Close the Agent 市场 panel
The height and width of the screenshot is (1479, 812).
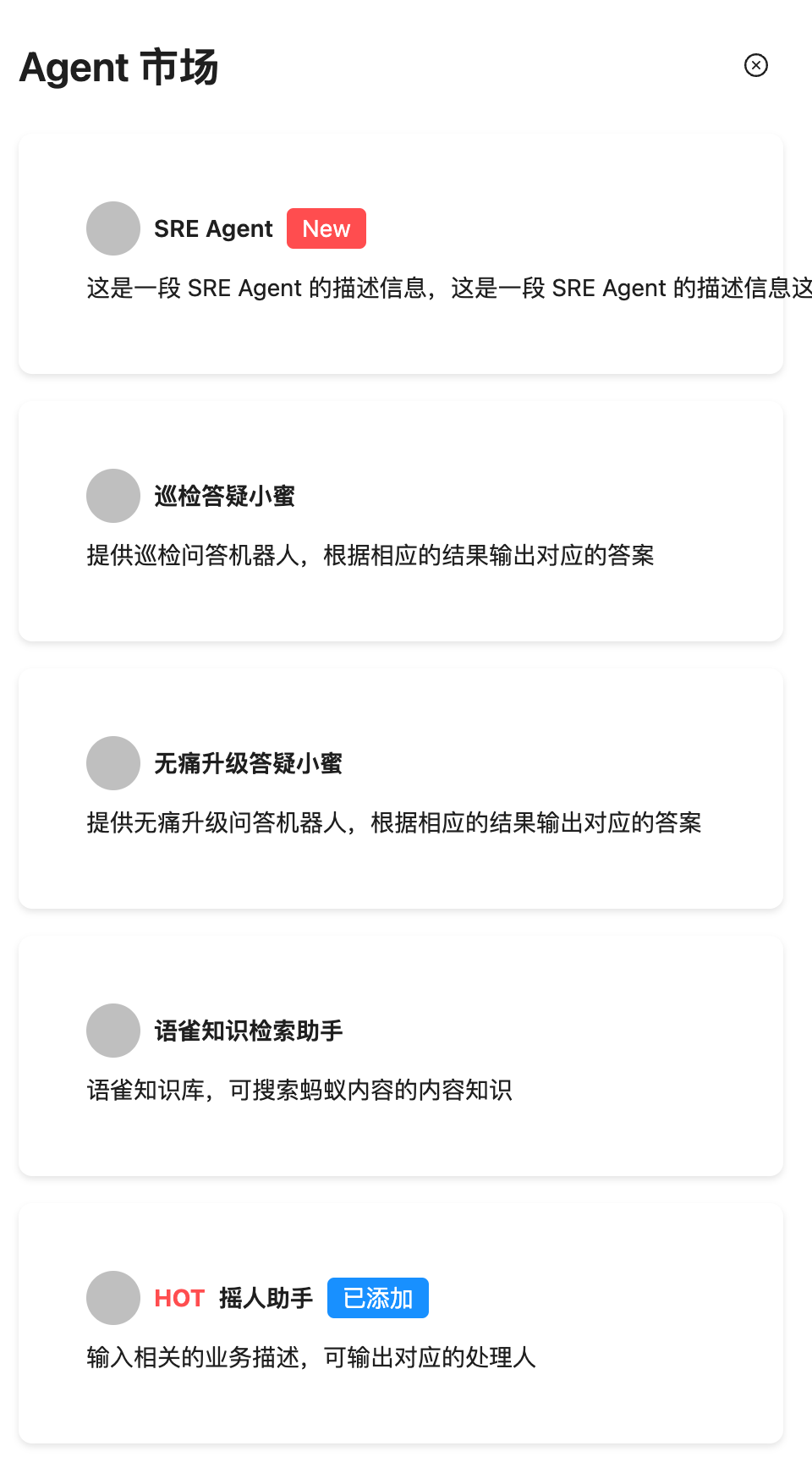755,65
